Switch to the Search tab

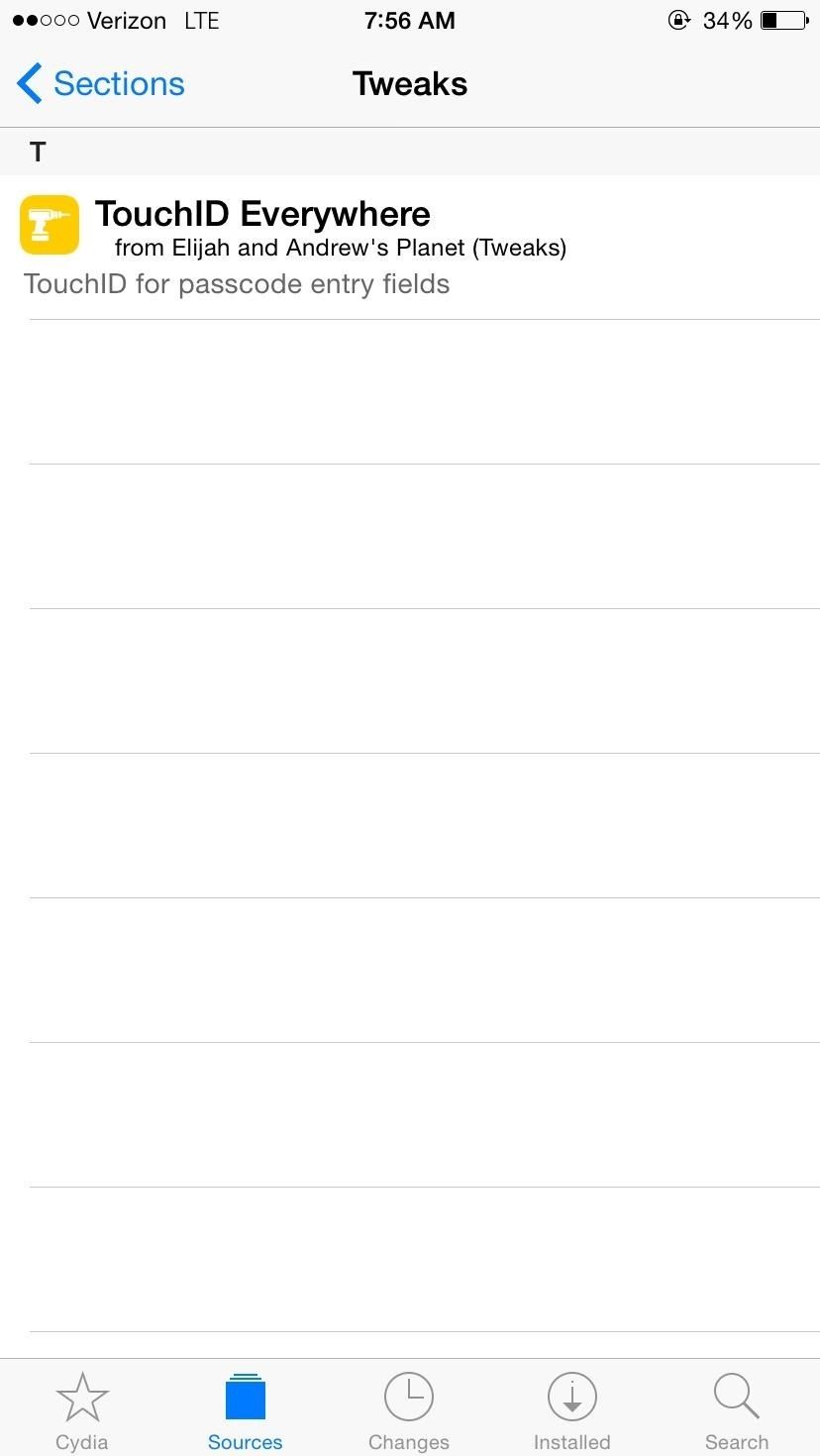736,1410
